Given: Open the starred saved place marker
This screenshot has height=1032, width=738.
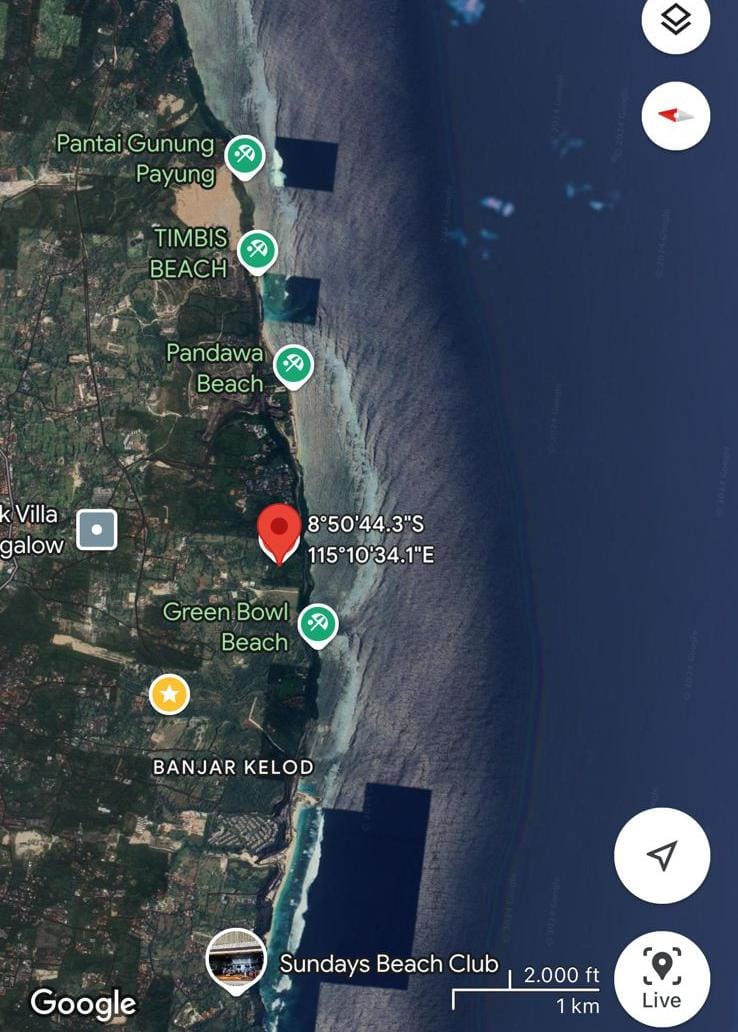Looking at the screenshot, I should [169, 694].
